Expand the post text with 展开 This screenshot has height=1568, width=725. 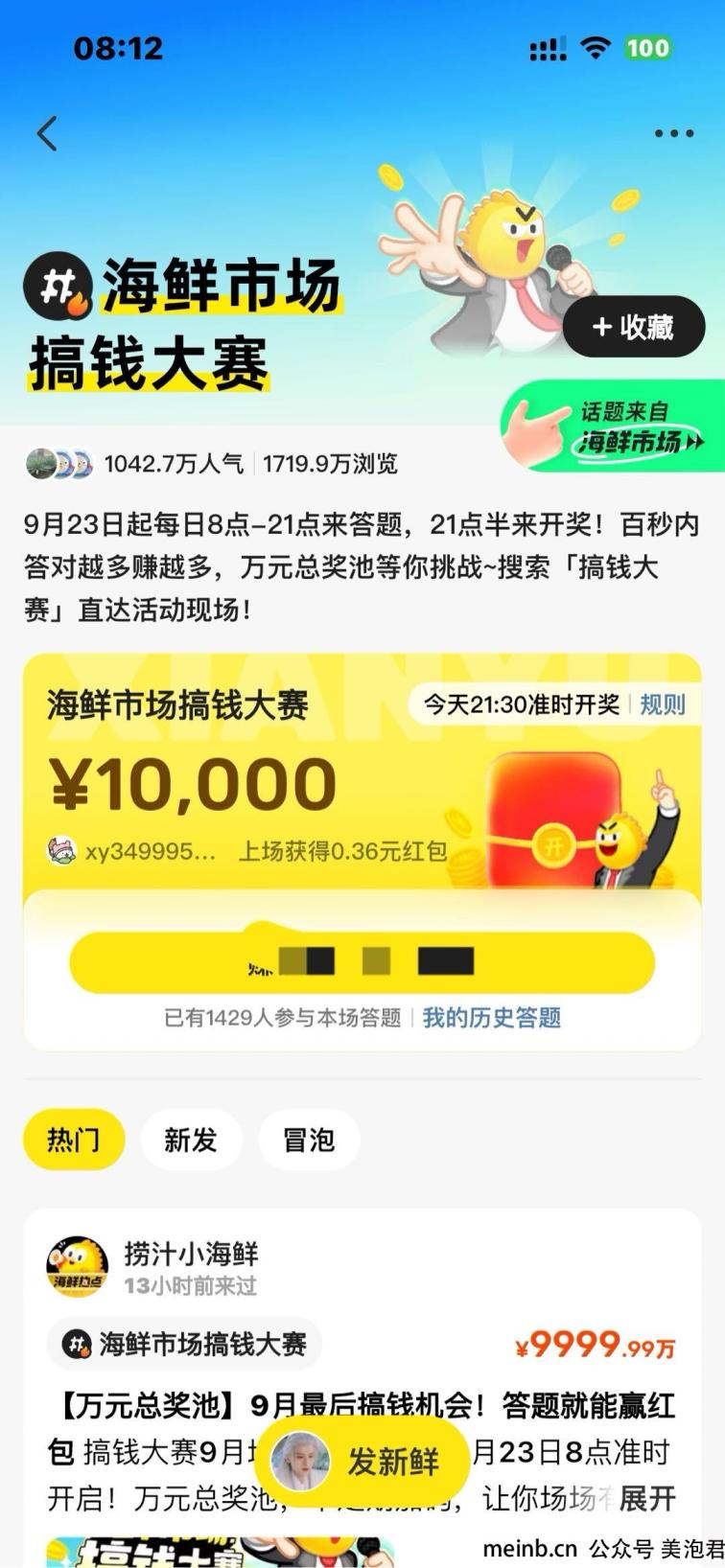coord(648,1498)
